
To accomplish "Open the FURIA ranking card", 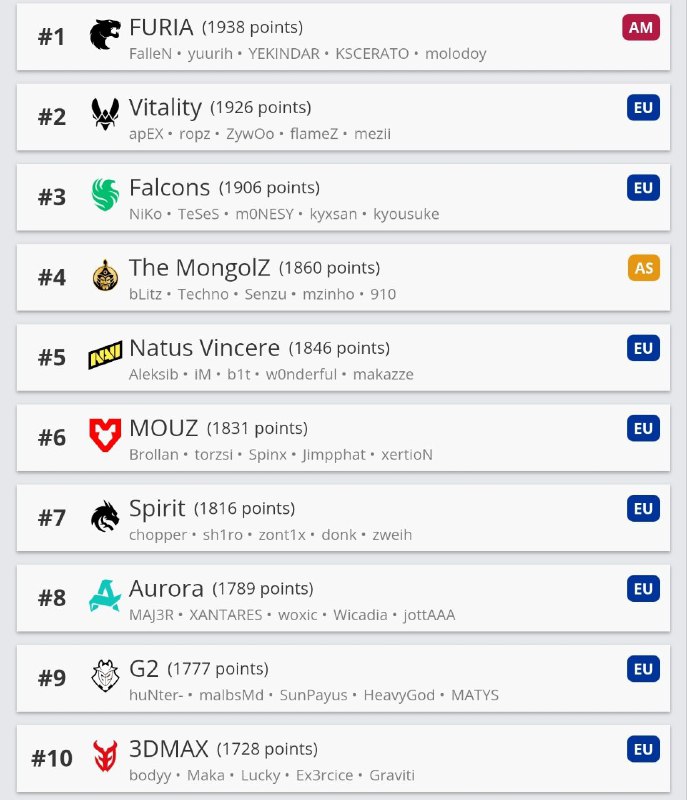I will pyautogui.click(x=343, y=37).
